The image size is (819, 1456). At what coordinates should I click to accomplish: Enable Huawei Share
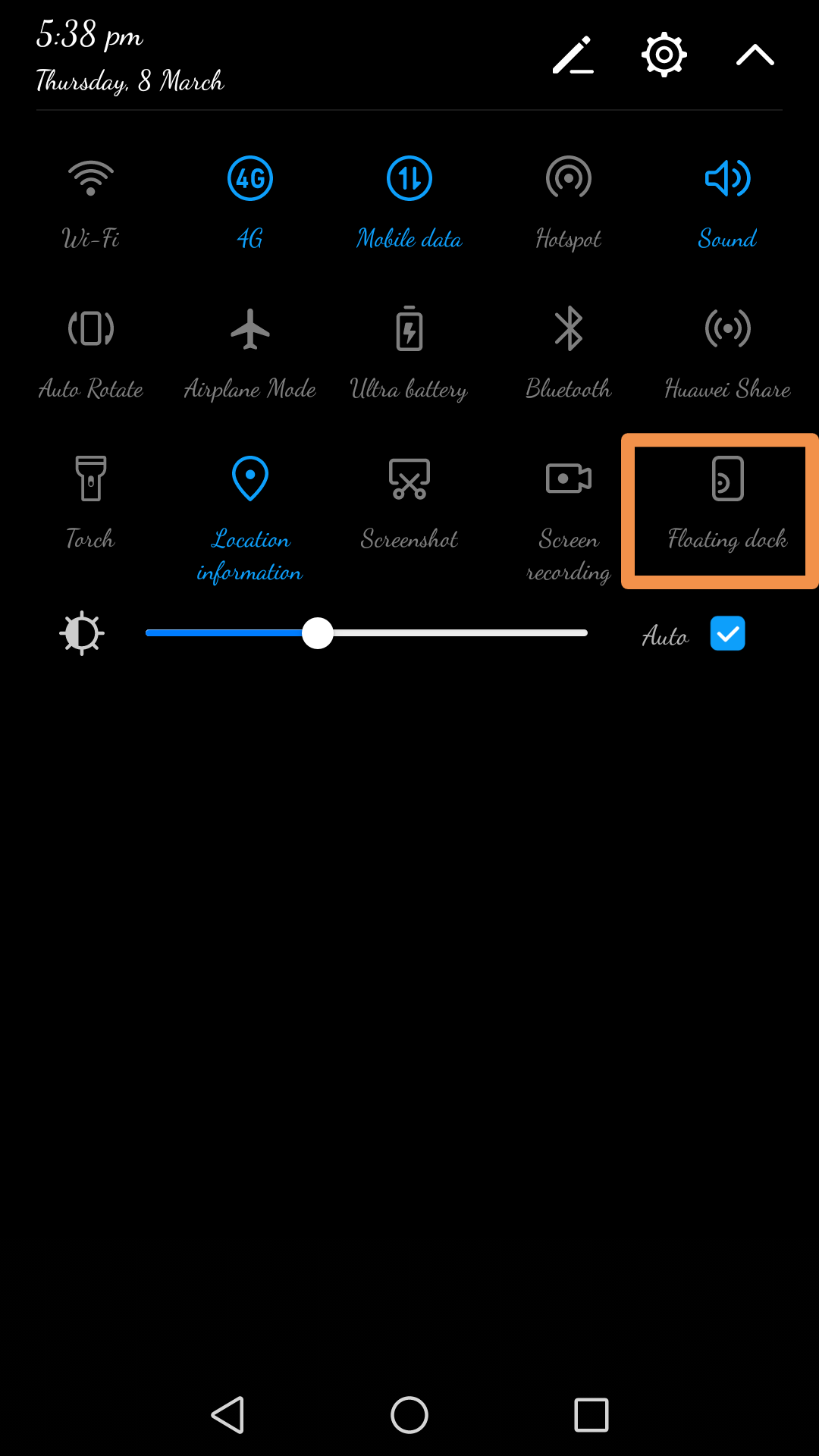tap(727, 330)
